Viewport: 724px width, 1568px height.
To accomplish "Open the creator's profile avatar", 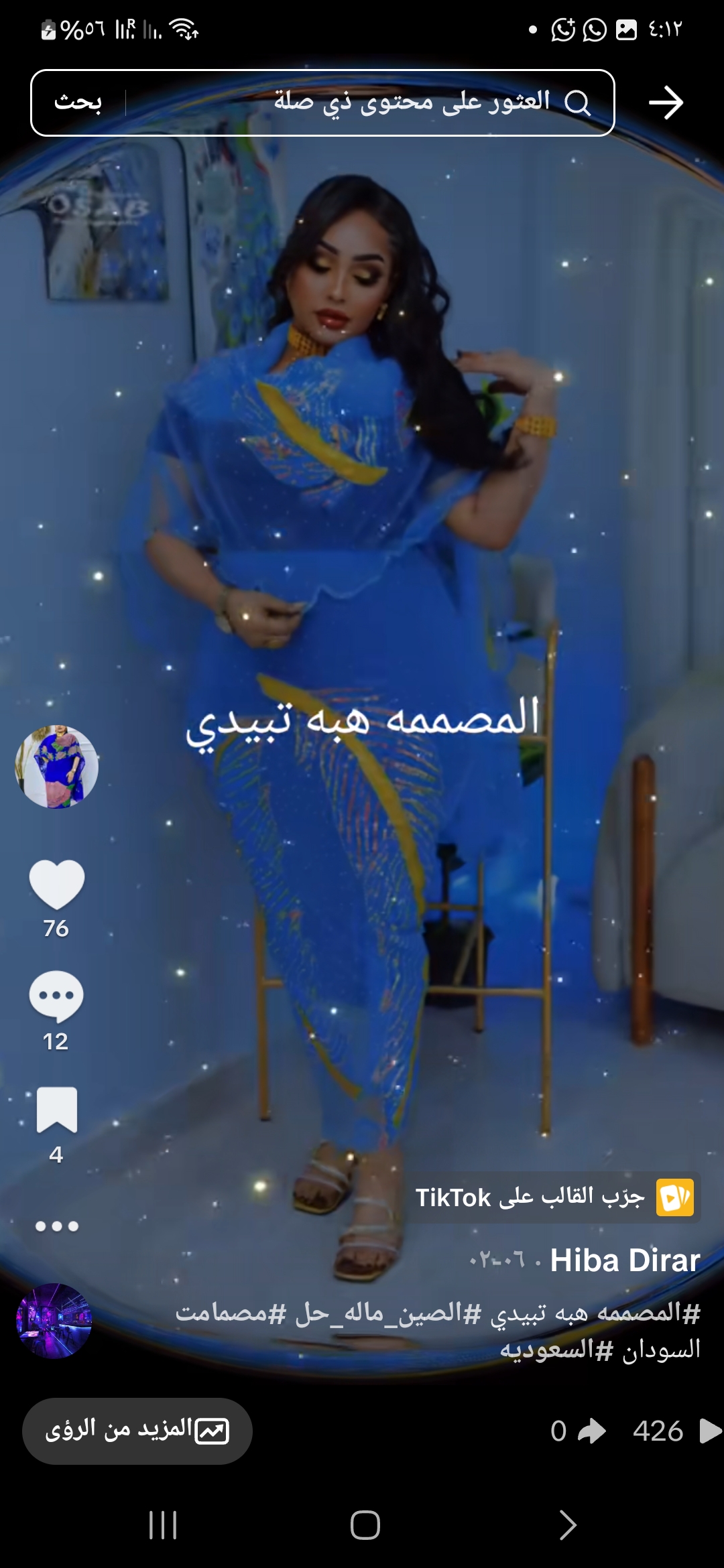I will pyautogui.click(x=57, y=767).
